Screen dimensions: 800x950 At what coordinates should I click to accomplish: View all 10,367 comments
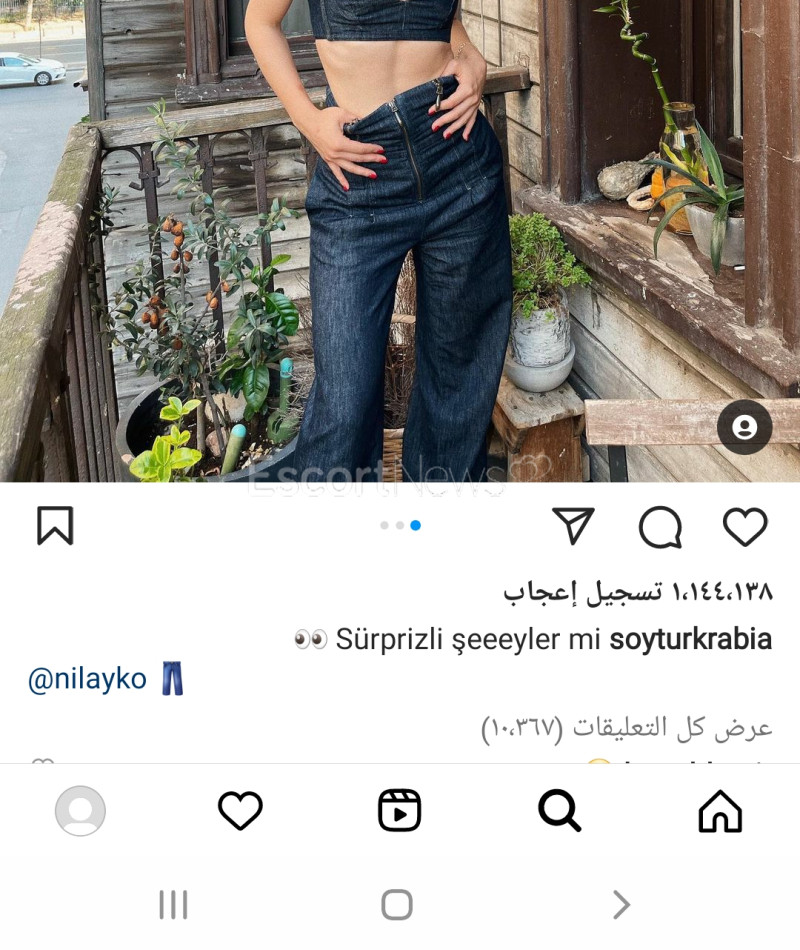(626, 728)
